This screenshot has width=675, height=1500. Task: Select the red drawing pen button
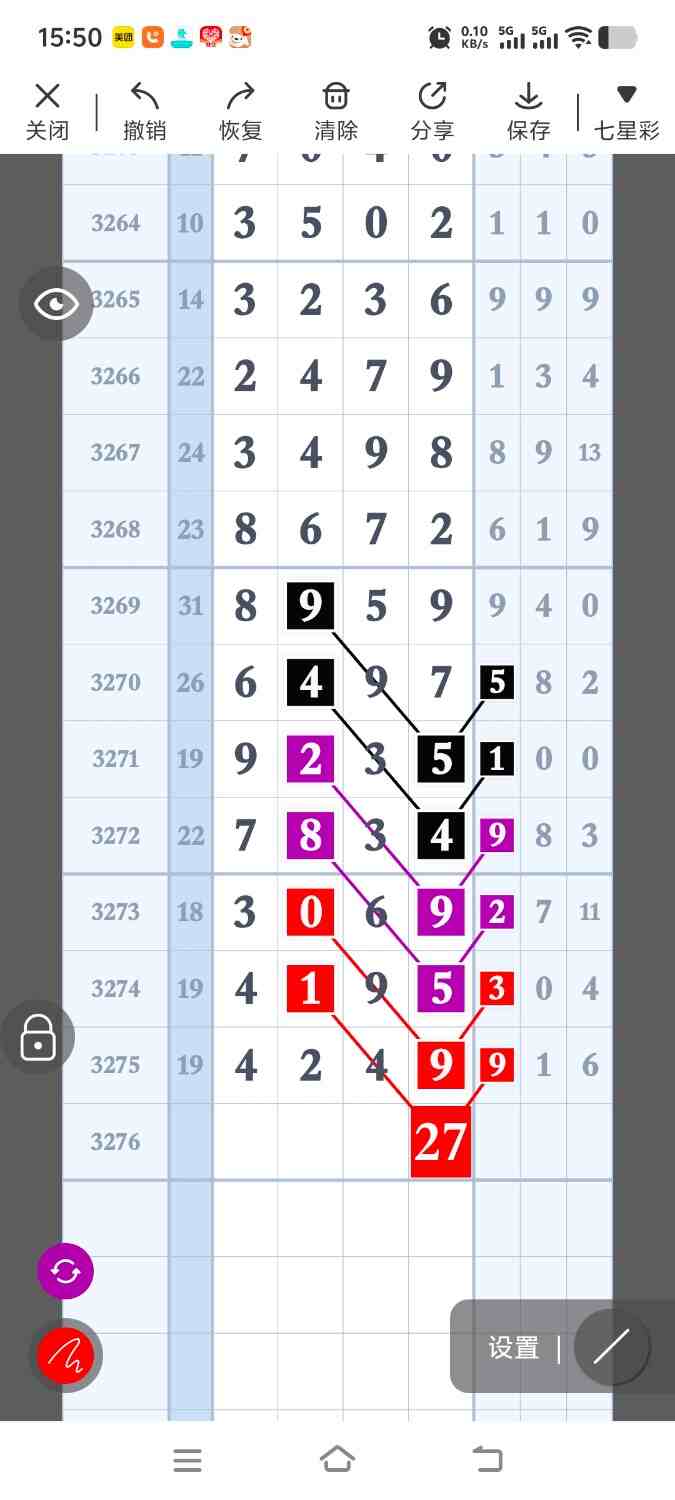(65, 1356)
